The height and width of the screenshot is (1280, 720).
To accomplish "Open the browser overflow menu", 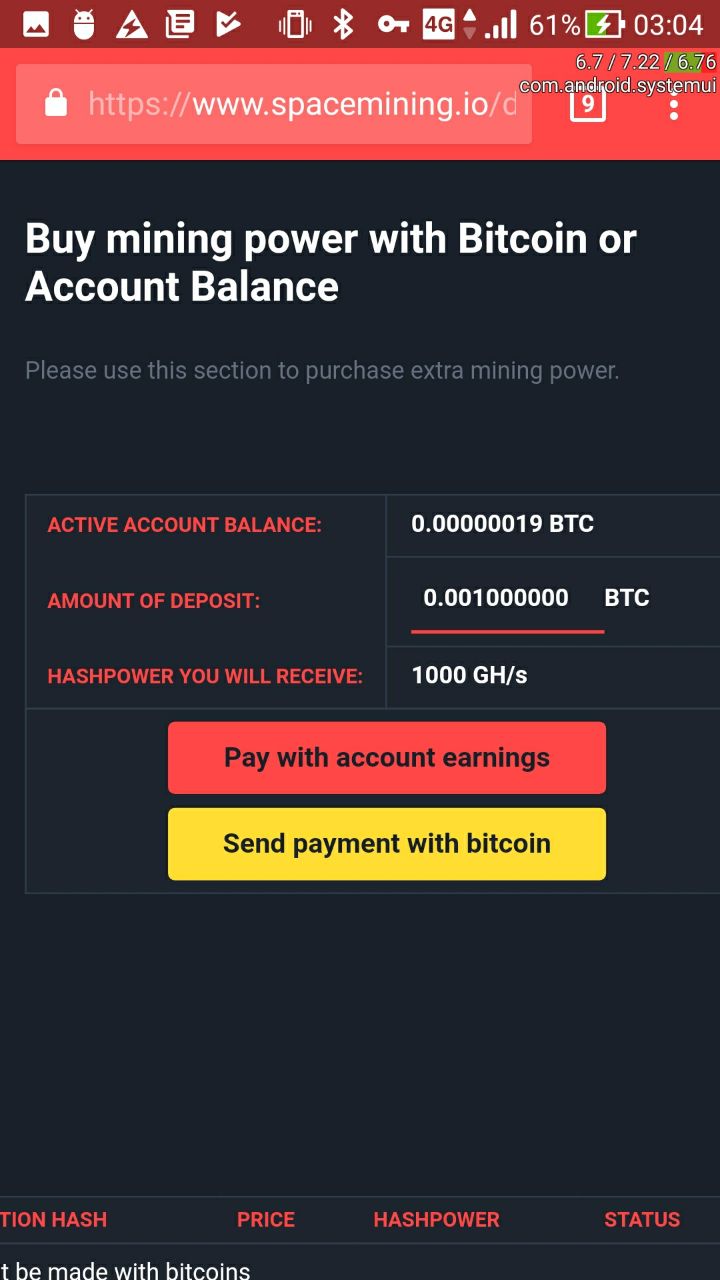I will [674, 104].
